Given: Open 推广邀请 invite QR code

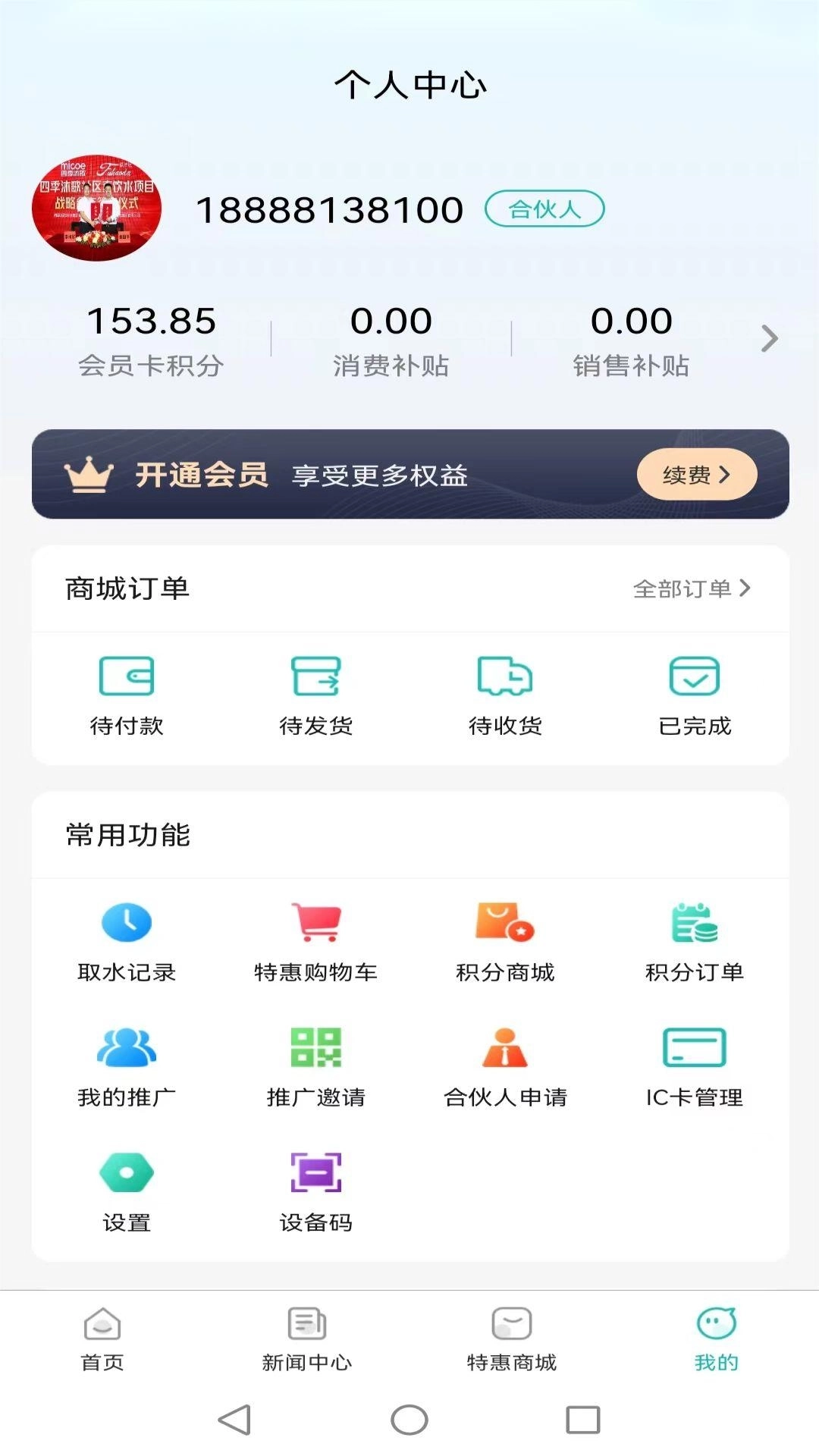Looking at the screenshot, I should pos(315,1067).
